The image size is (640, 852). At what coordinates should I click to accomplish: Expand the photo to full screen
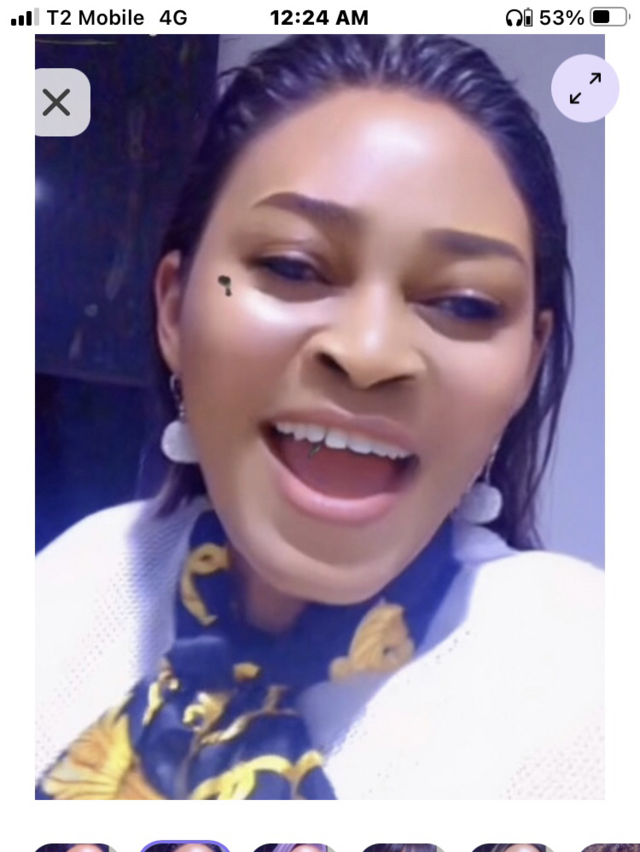pos(585,89)
